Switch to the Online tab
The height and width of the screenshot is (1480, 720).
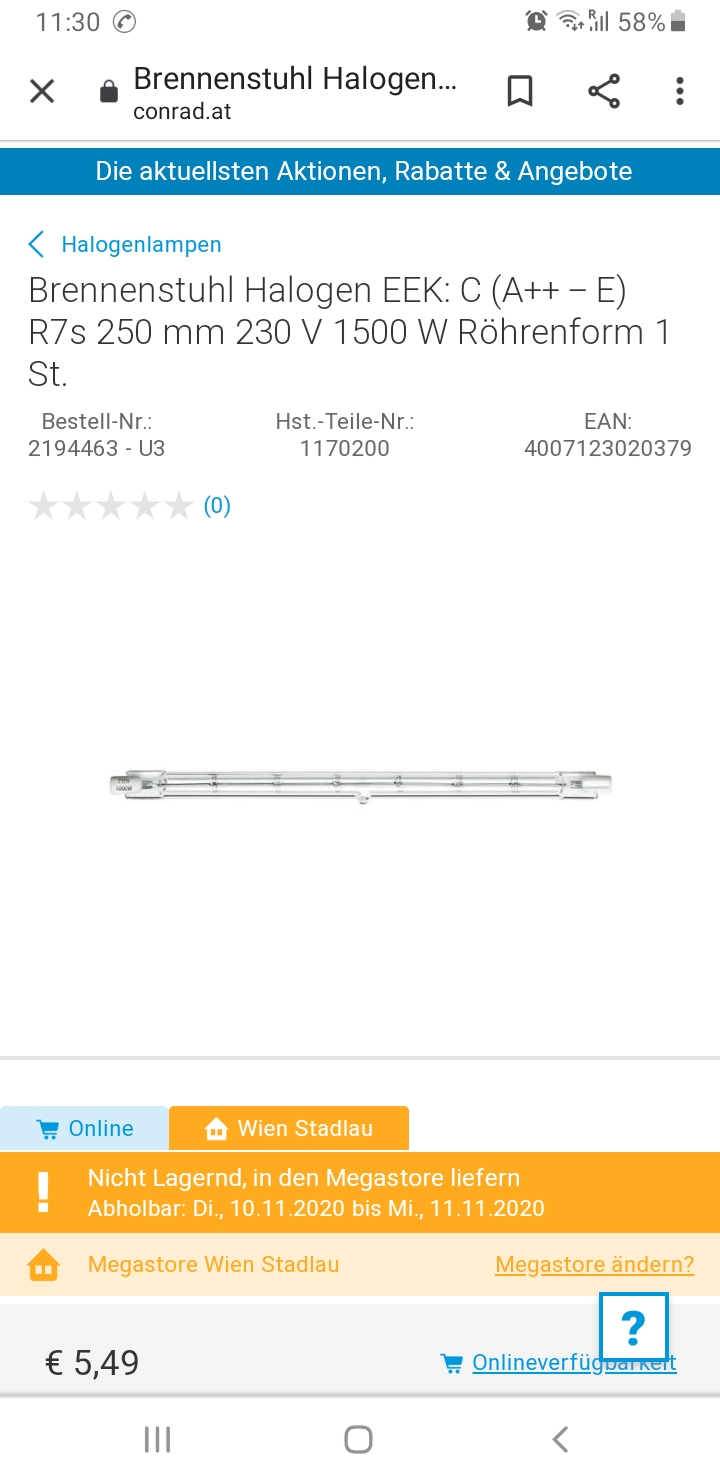(85, 1129)
